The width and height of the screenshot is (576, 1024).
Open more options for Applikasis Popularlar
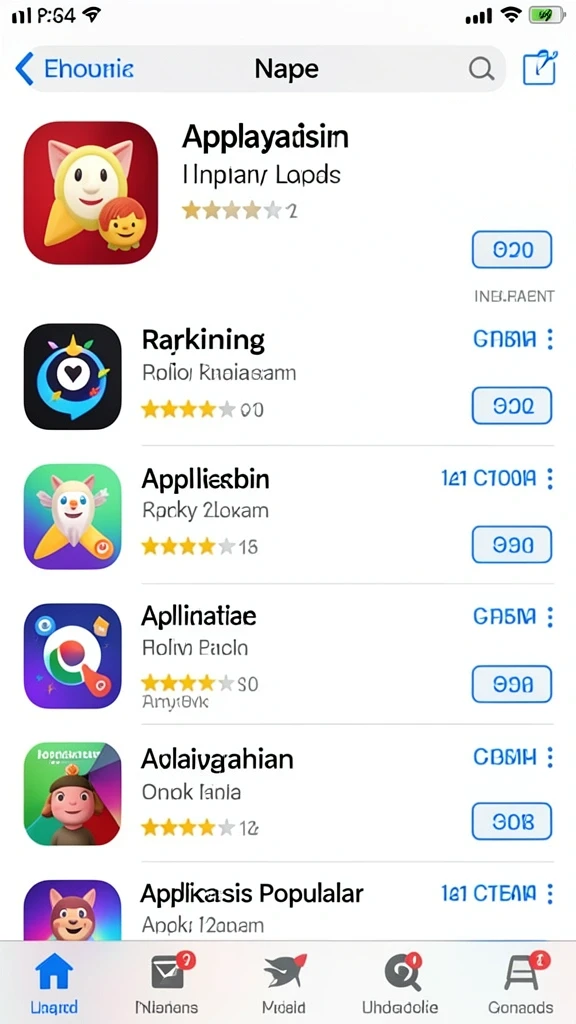pyautogui.click(x=549, y=893)
